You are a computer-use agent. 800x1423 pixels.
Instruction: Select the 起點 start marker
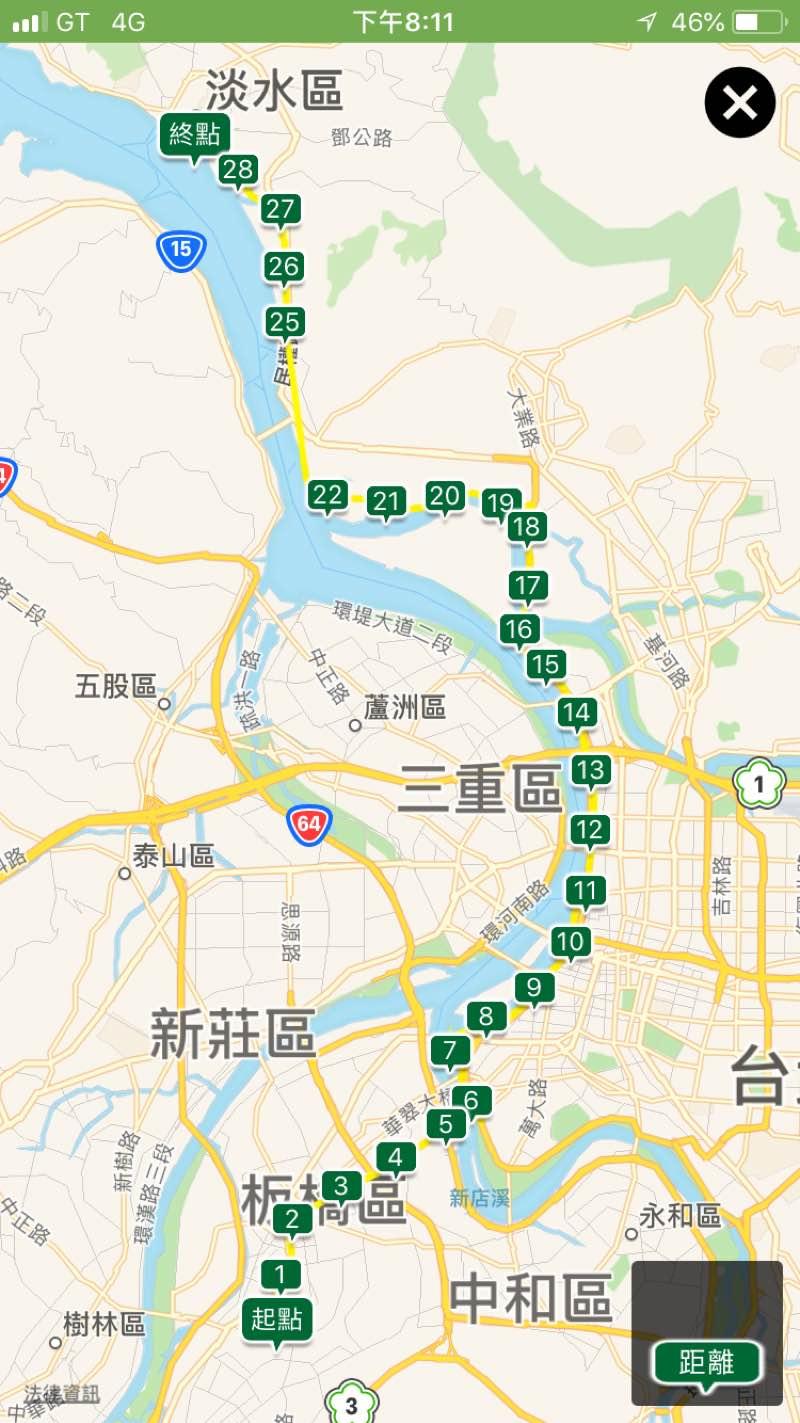[x=277, y=1319]
